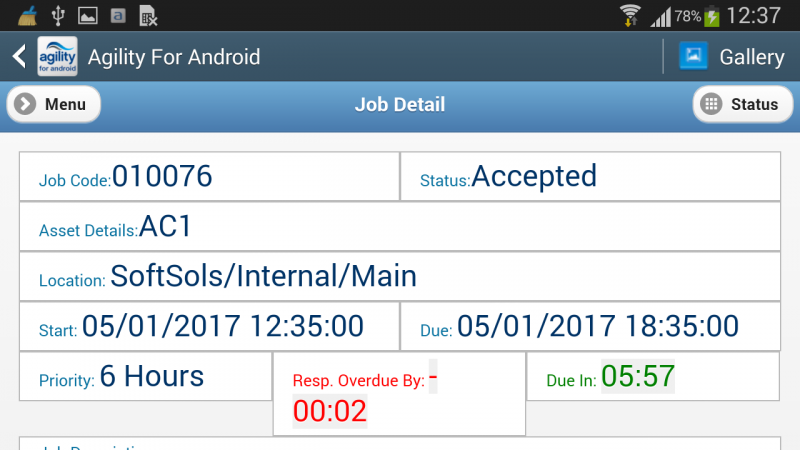Go back using the app bar arrow
Image resolution: width=800 pixels, height=450 pixels.
click(x=19, y=56)
